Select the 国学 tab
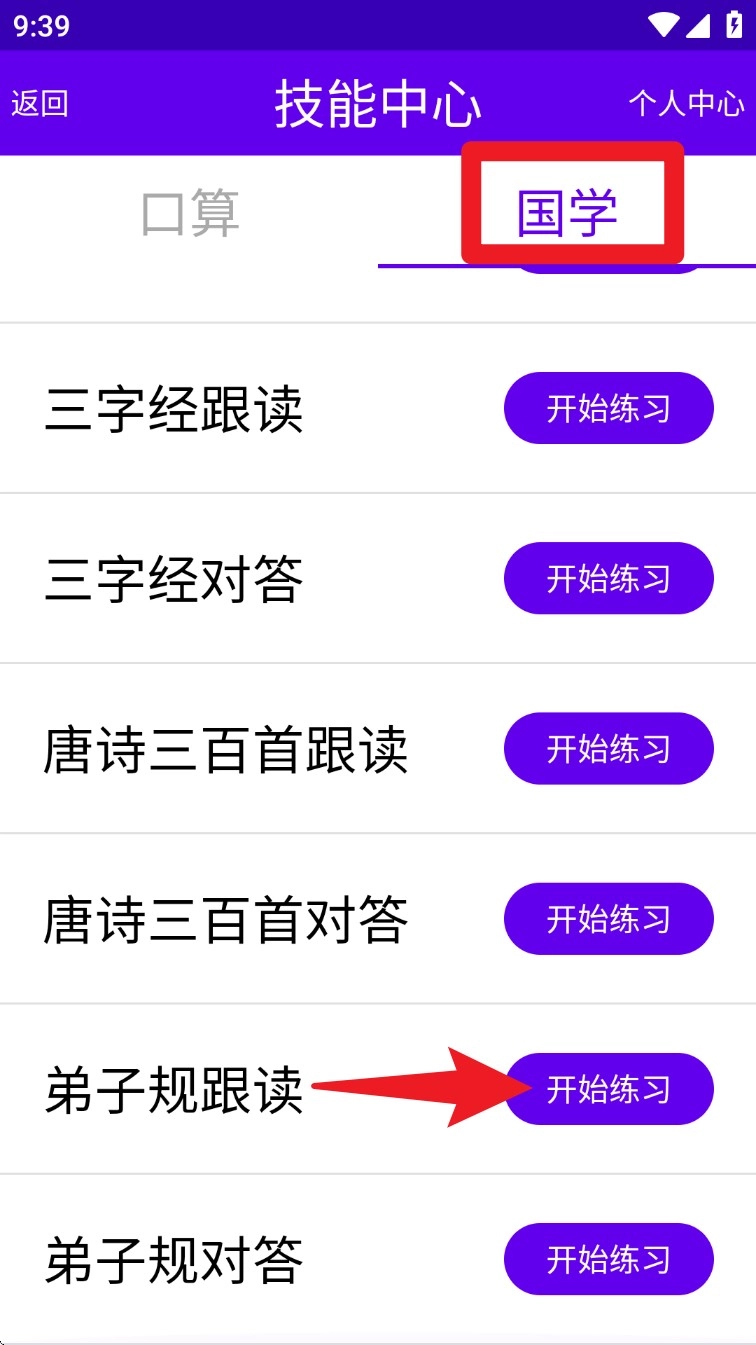 (567, 212)
